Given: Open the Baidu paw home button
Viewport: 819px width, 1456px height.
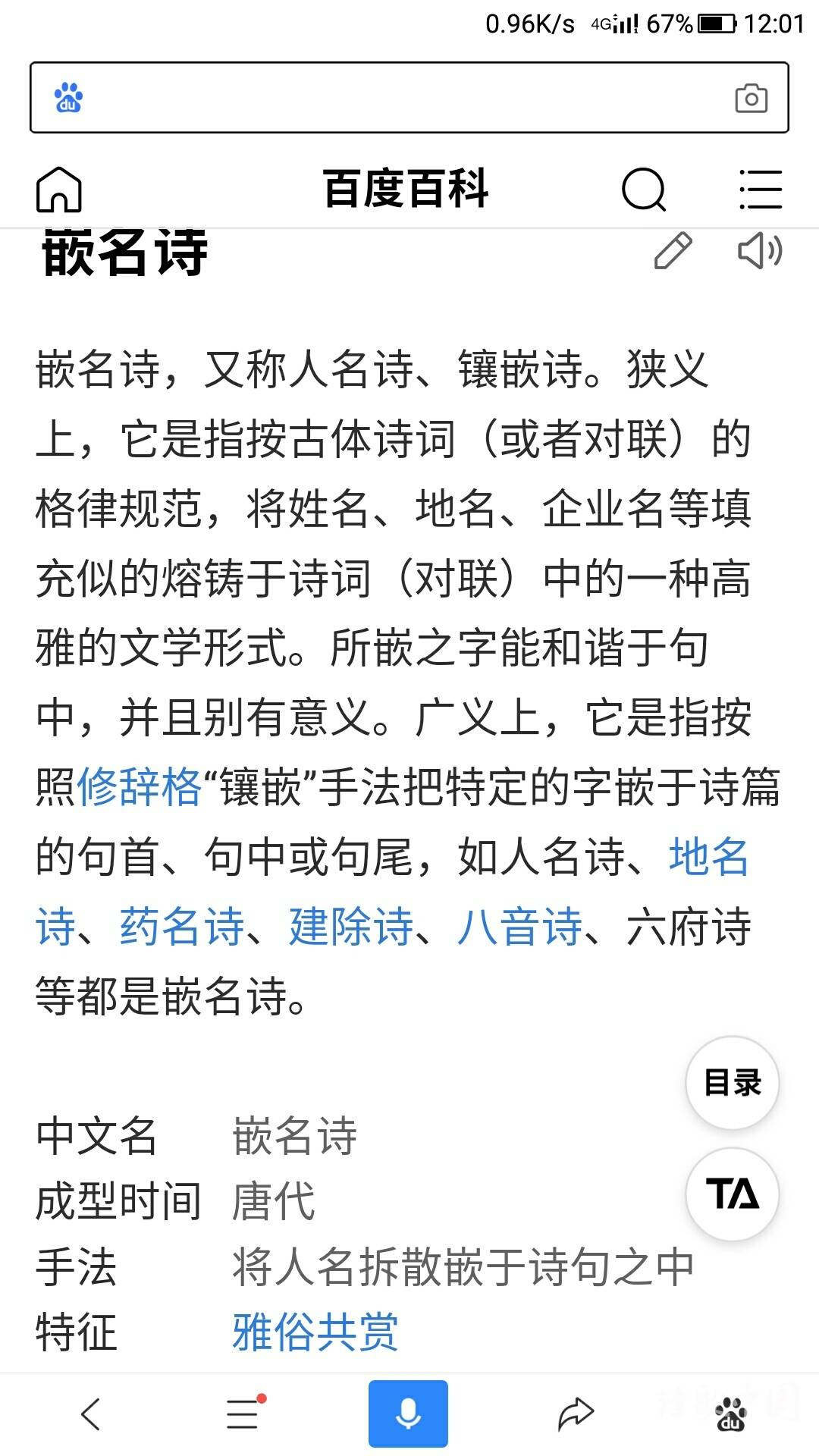Looking at the screenshot, I should tap(731, 1414).
